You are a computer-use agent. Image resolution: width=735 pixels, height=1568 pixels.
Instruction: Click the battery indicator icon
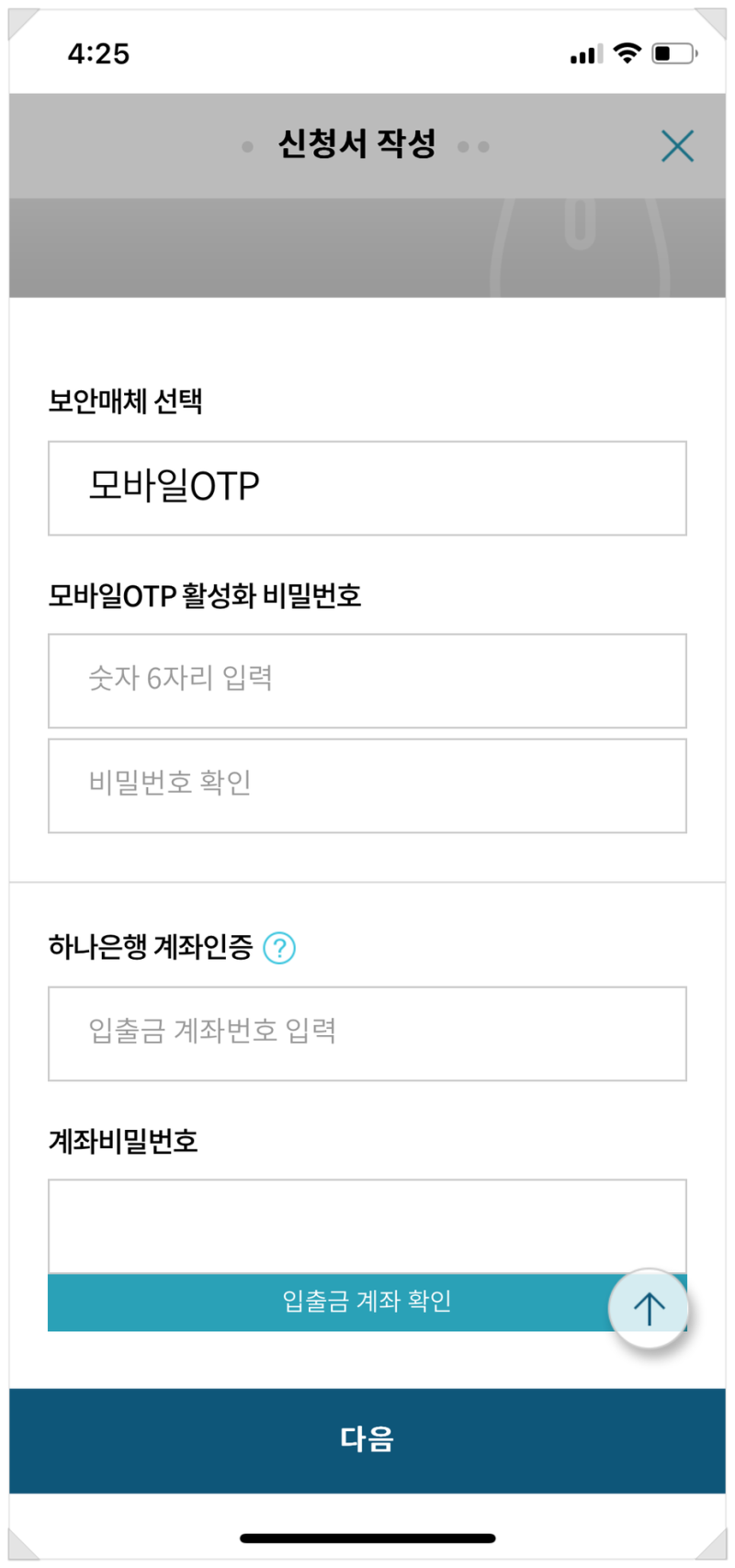pos(673,54)
